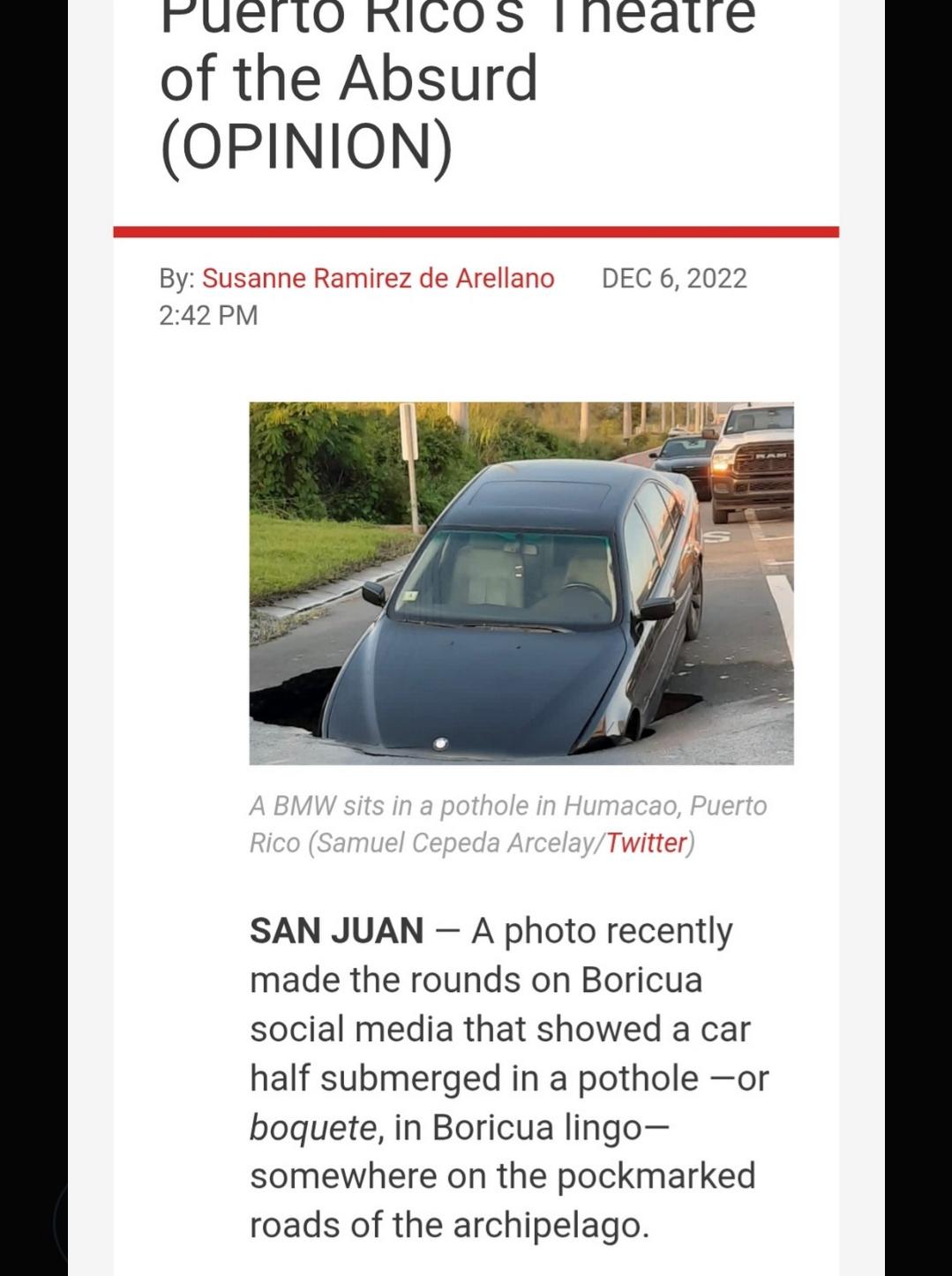The width and height of the screenshot is (952, 1276).
Task: Open the Twitter link in the photo credit
Action: [x=646, y=843]
